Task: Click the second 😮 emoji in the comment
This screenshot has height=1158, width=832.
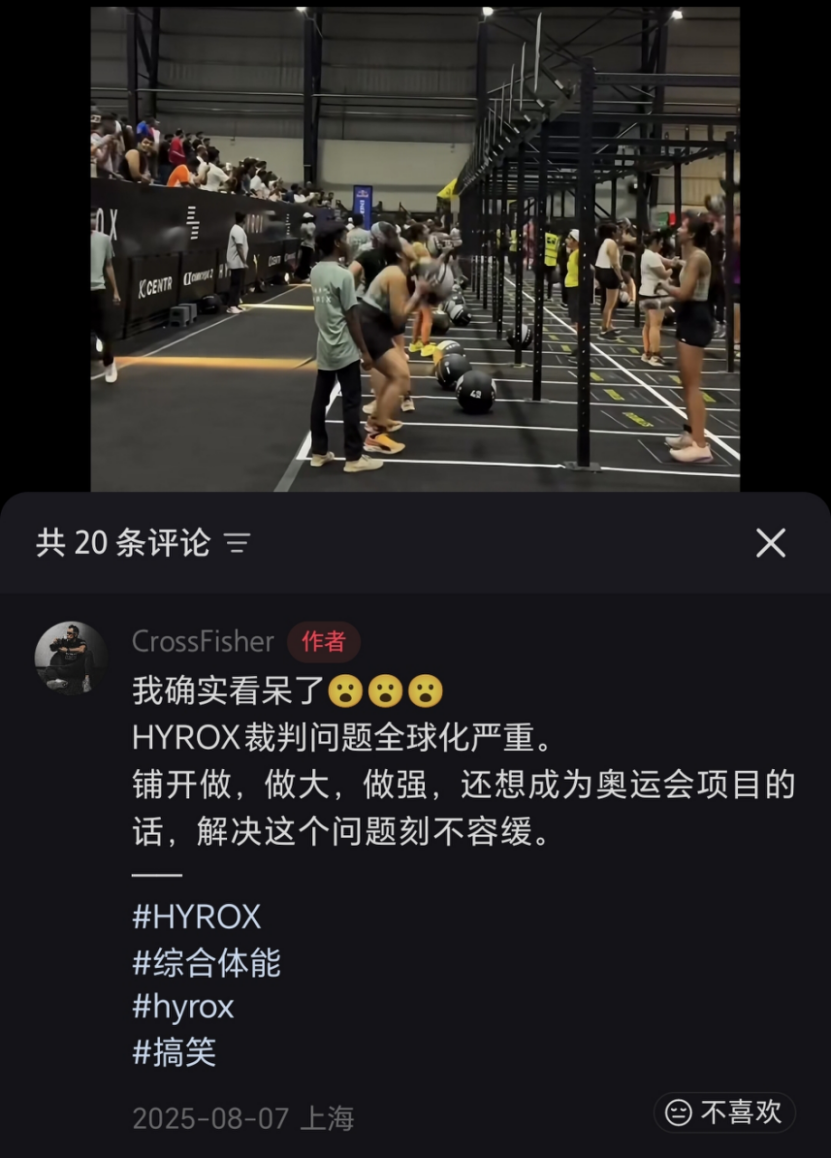Action: tap(388, 690)
